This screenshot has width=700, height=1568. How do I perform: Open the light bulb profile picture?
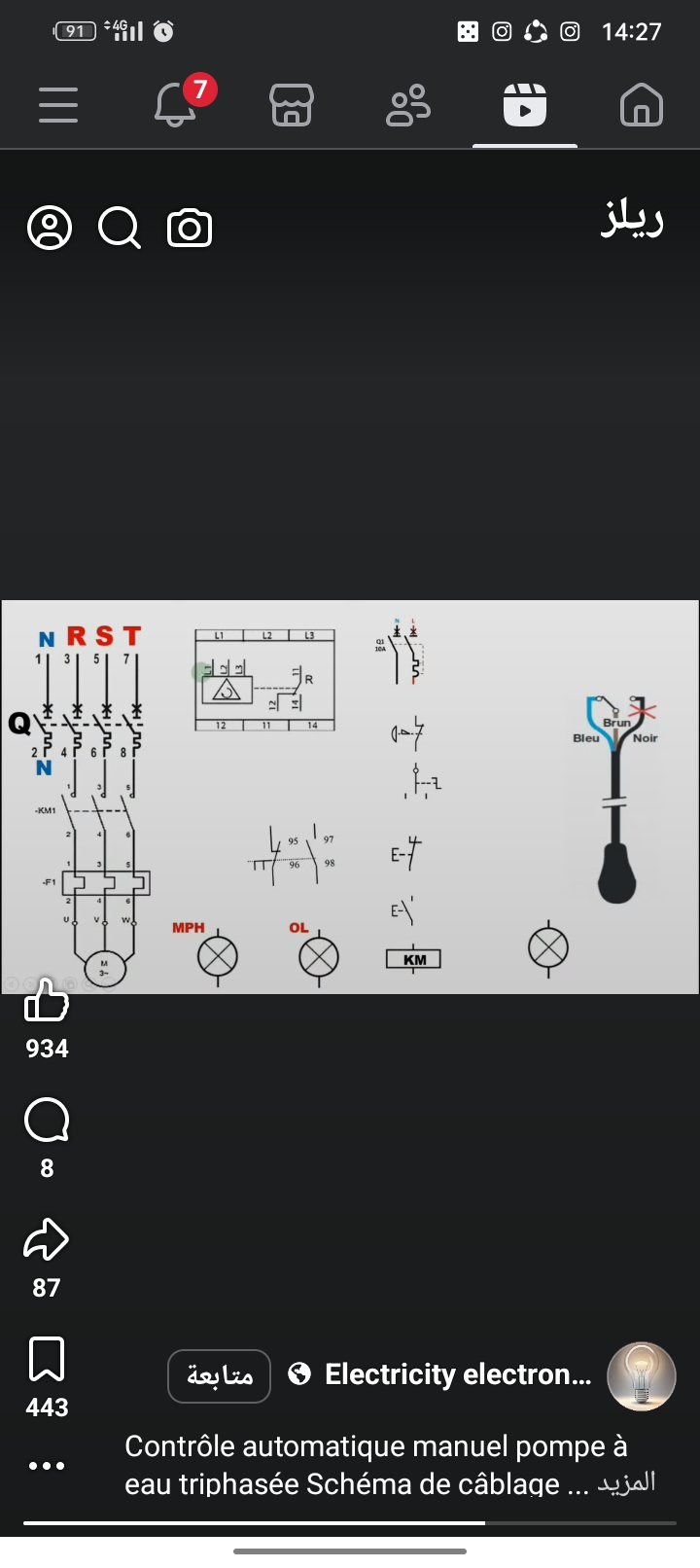pos(642,1375)
